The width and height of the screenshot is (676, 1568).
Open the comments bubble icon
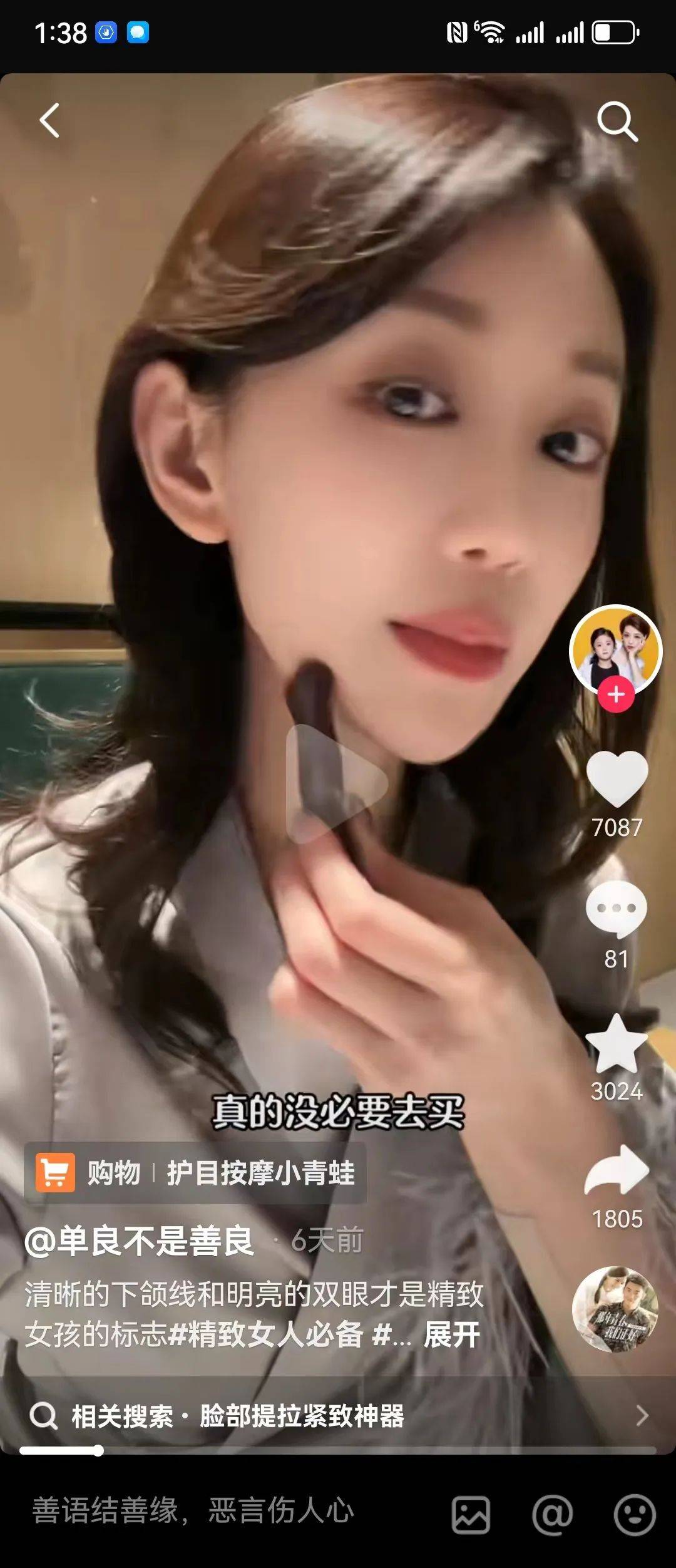[617, 909]
